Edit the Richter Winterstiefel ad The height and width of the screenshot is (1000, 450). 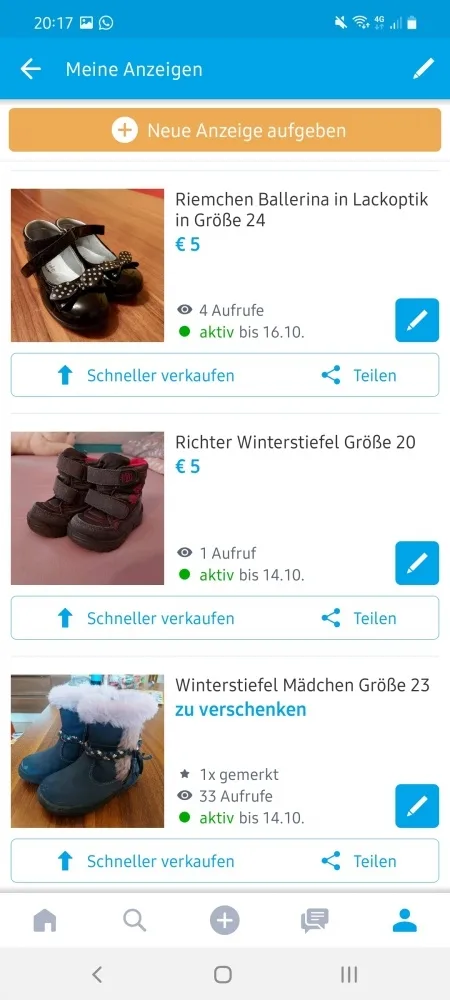417,563
